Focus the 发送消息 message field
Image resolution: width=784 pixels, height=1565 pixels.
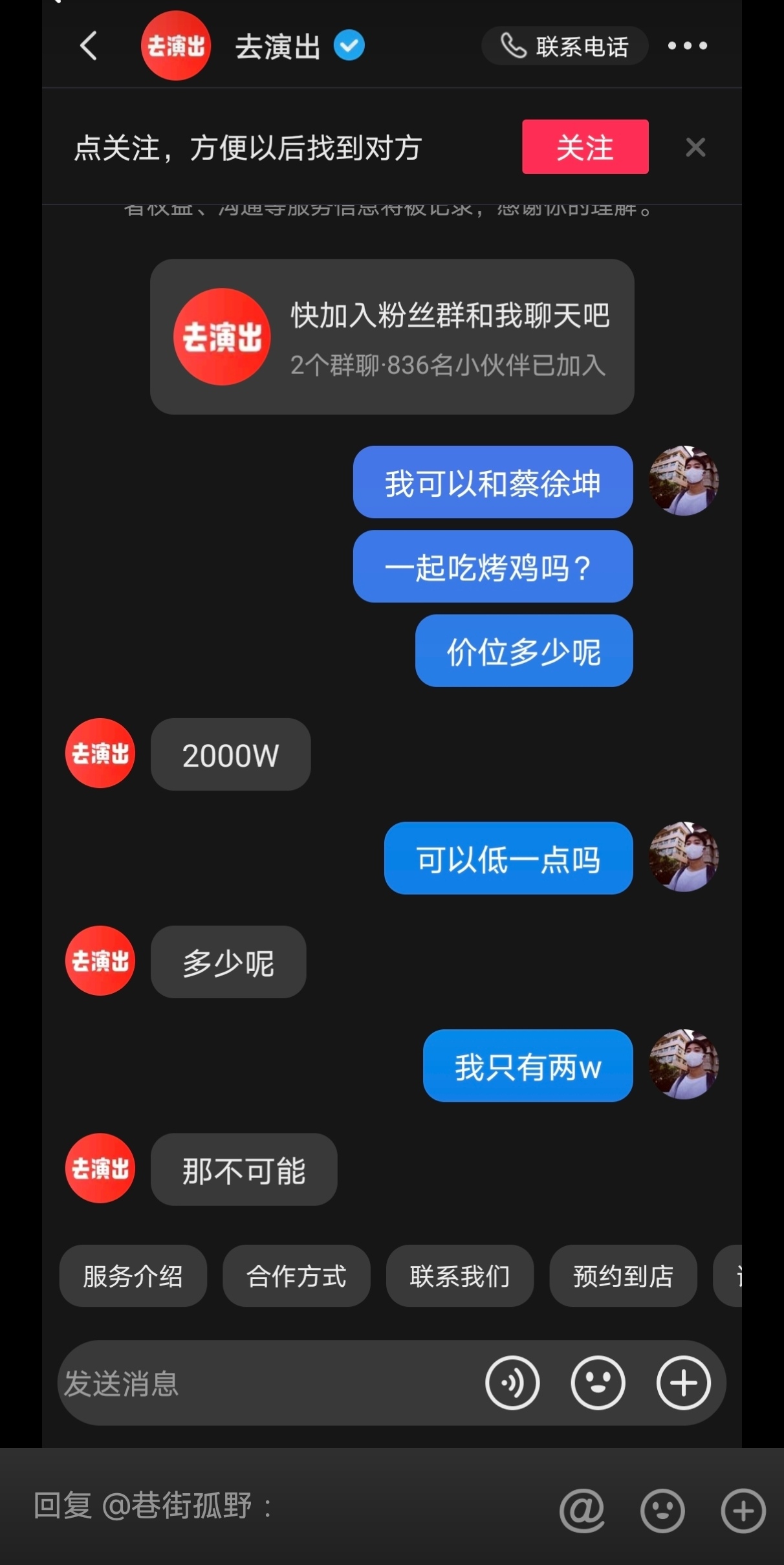click(x=259, y=1383)
